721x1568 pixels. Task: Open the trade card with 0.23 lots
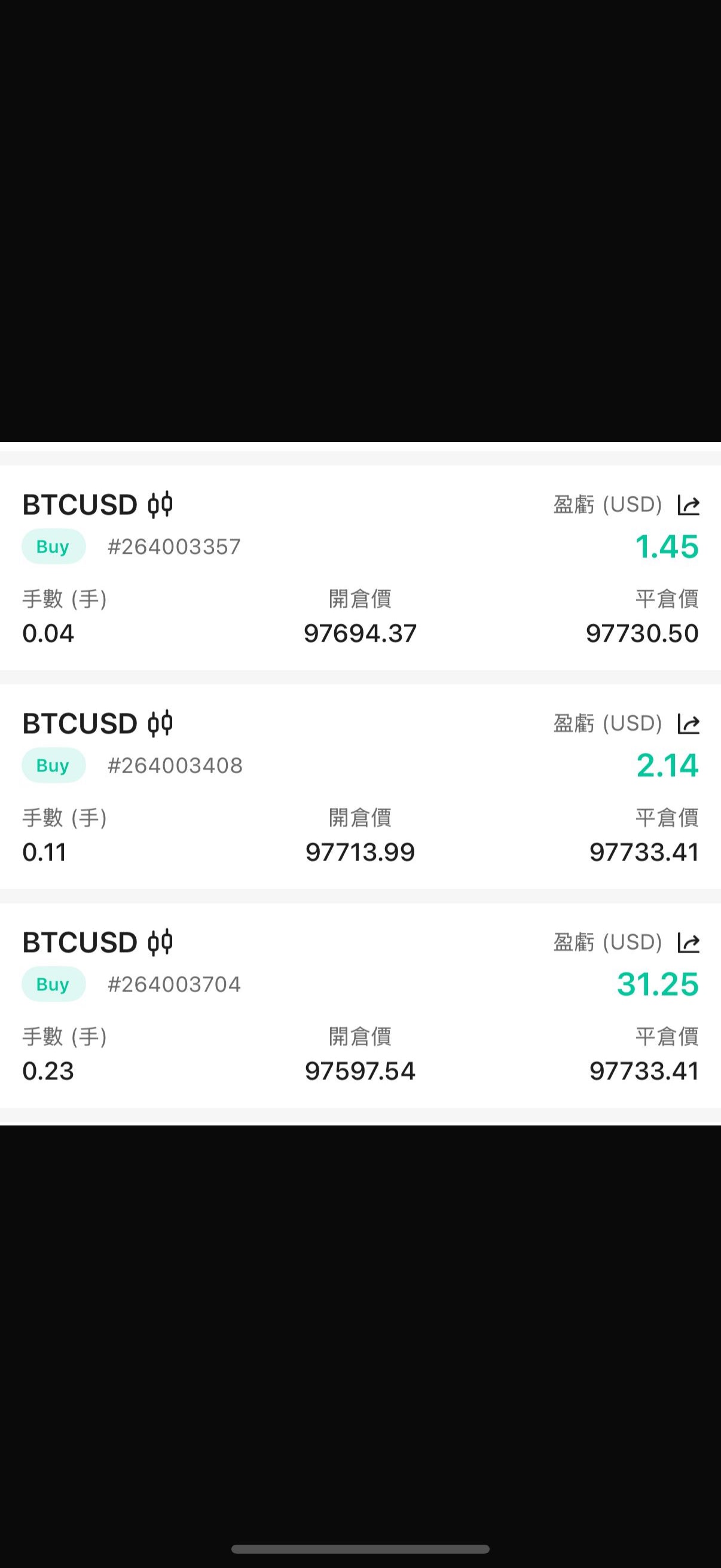click(x=360, y=1006)
